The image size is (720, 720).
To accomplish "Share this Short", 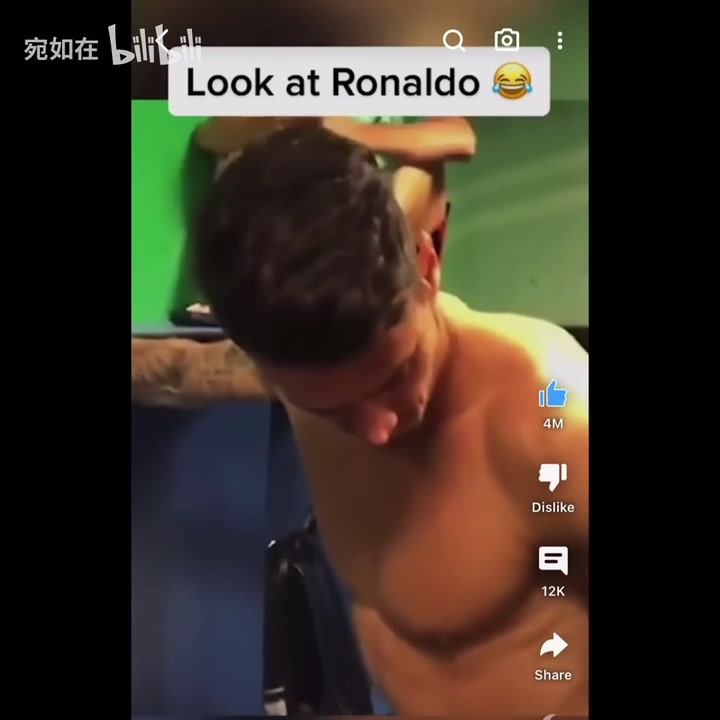I will [553, 645].
